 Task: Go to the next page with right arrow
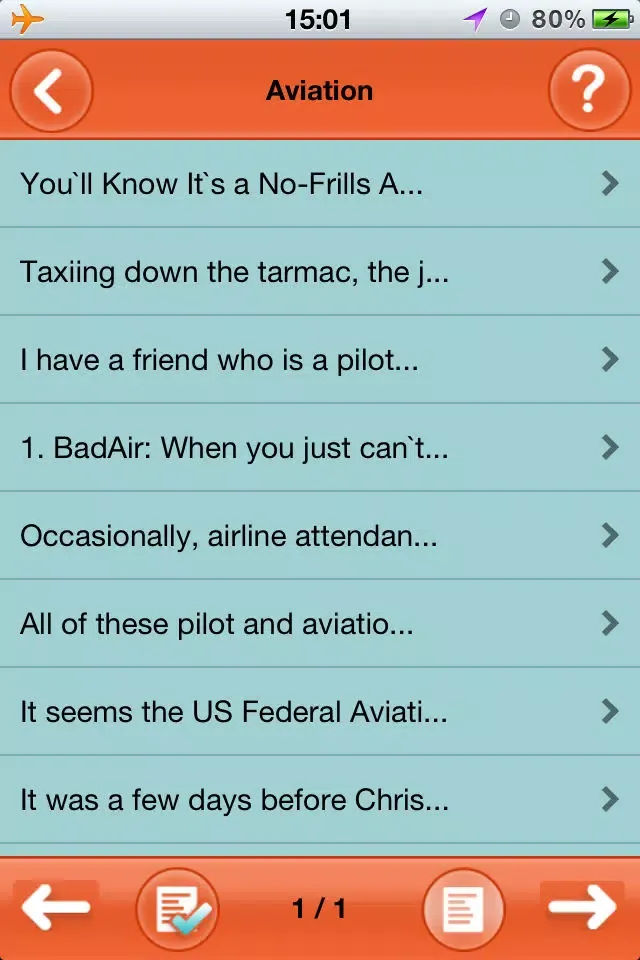(584, 908)
